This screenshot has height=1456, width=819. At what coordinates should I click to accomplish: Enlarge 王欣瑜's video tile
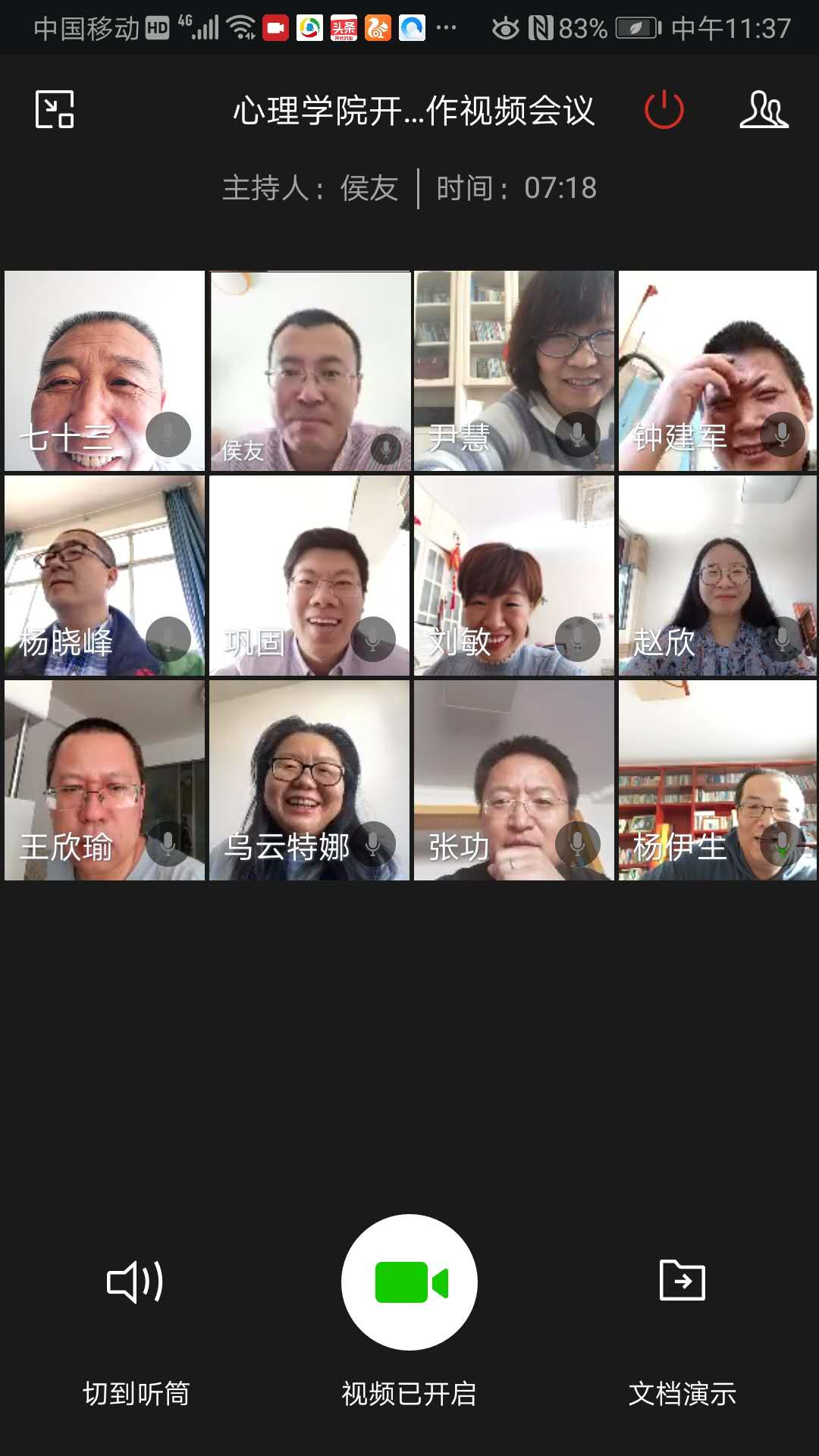tap(105, 780)
